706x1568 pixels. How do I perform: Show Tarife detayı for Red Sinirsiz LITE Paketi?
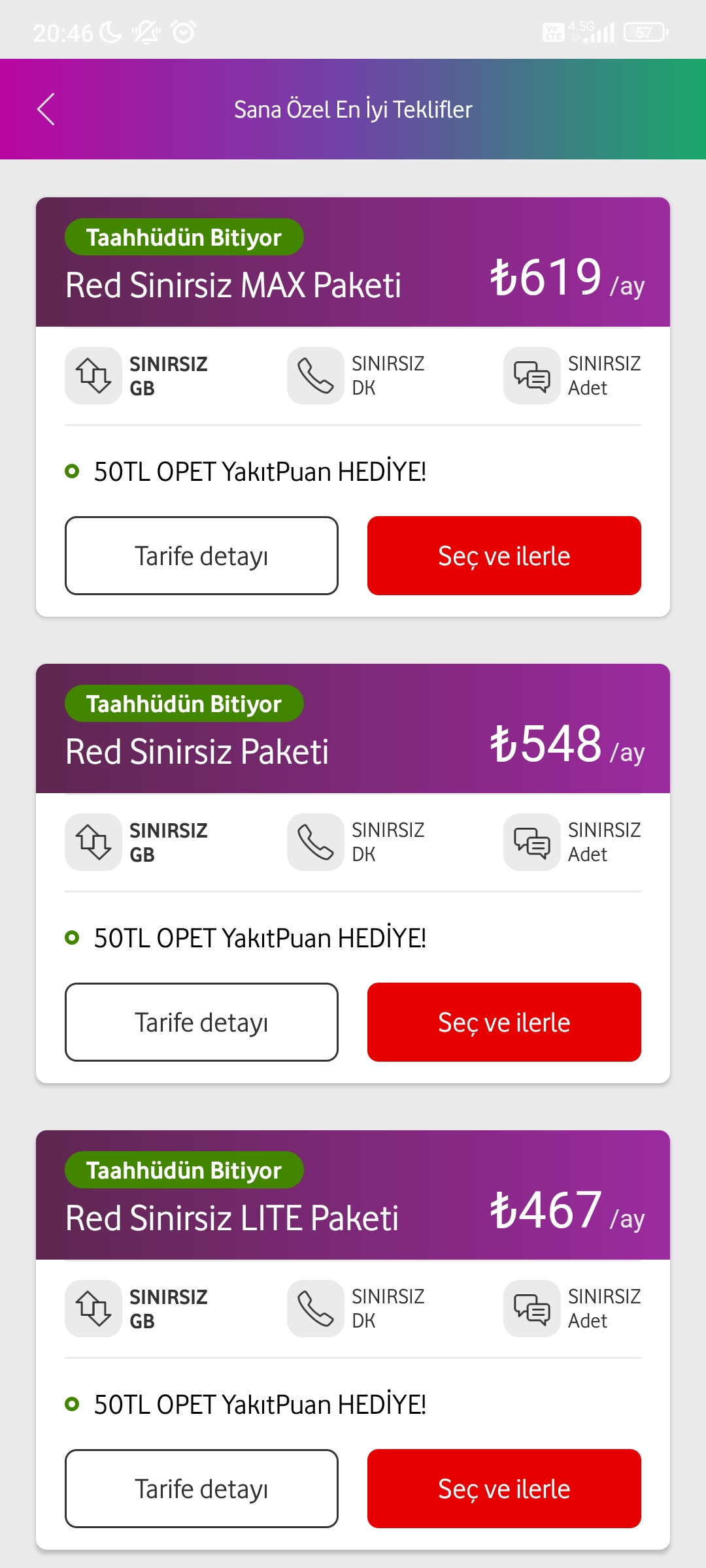coord(201,1488)
